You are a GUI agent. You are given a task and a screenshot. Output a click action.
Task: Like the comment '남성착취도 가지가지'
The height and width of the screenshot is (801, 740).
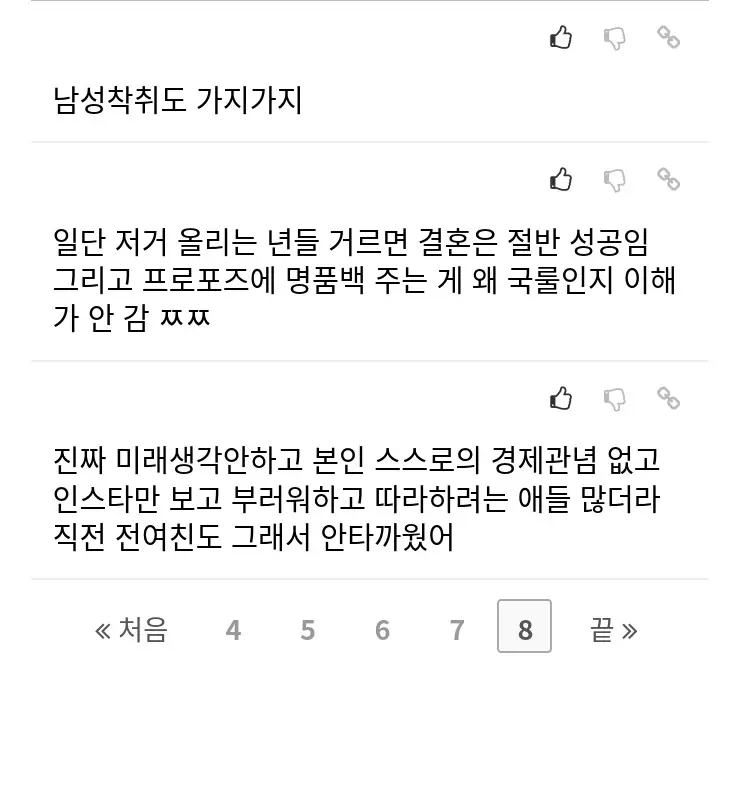(x=561, y=38)
